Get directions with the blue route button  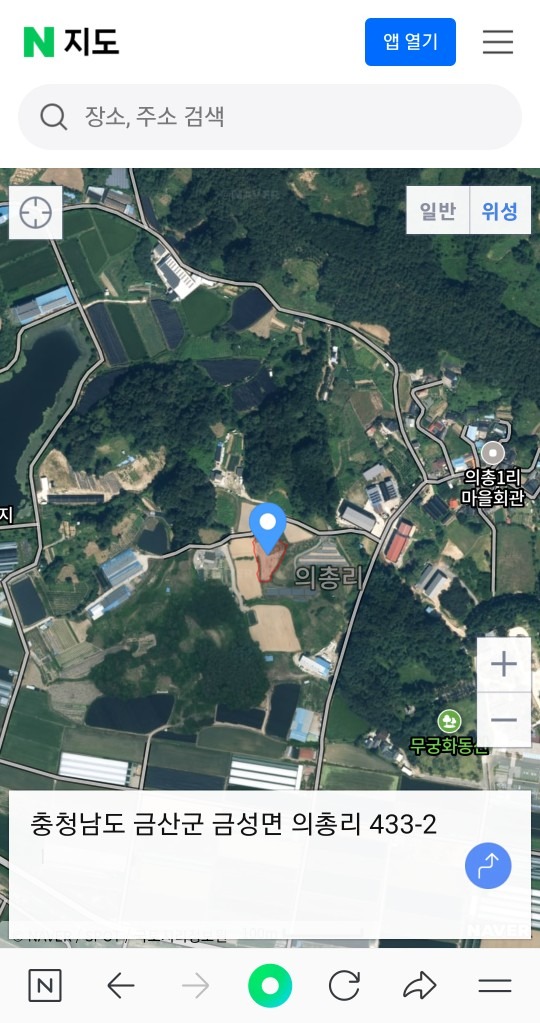[x=488, y=865]
